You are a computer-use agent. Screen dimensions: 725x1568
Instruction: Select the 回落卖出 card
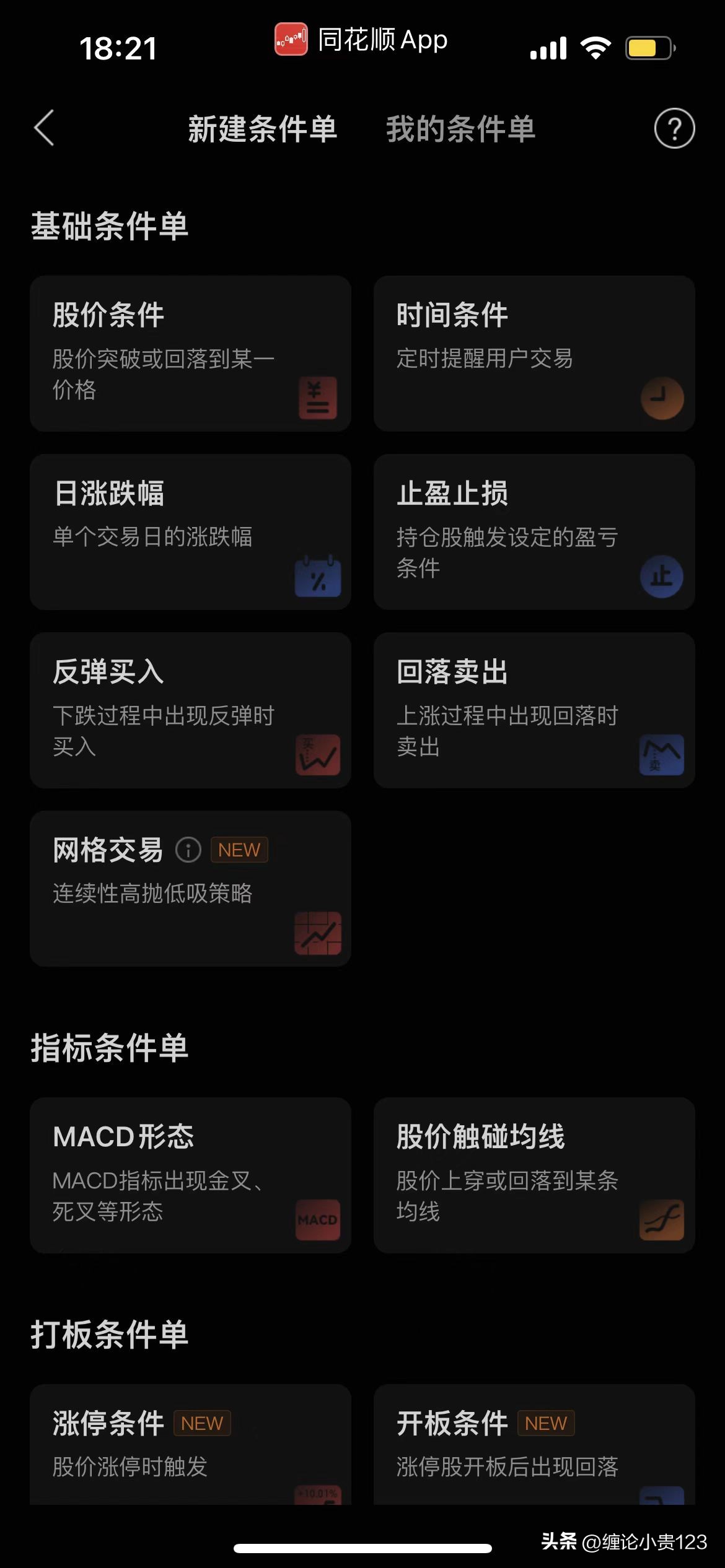pyautogui.click(x=534, y=710)
